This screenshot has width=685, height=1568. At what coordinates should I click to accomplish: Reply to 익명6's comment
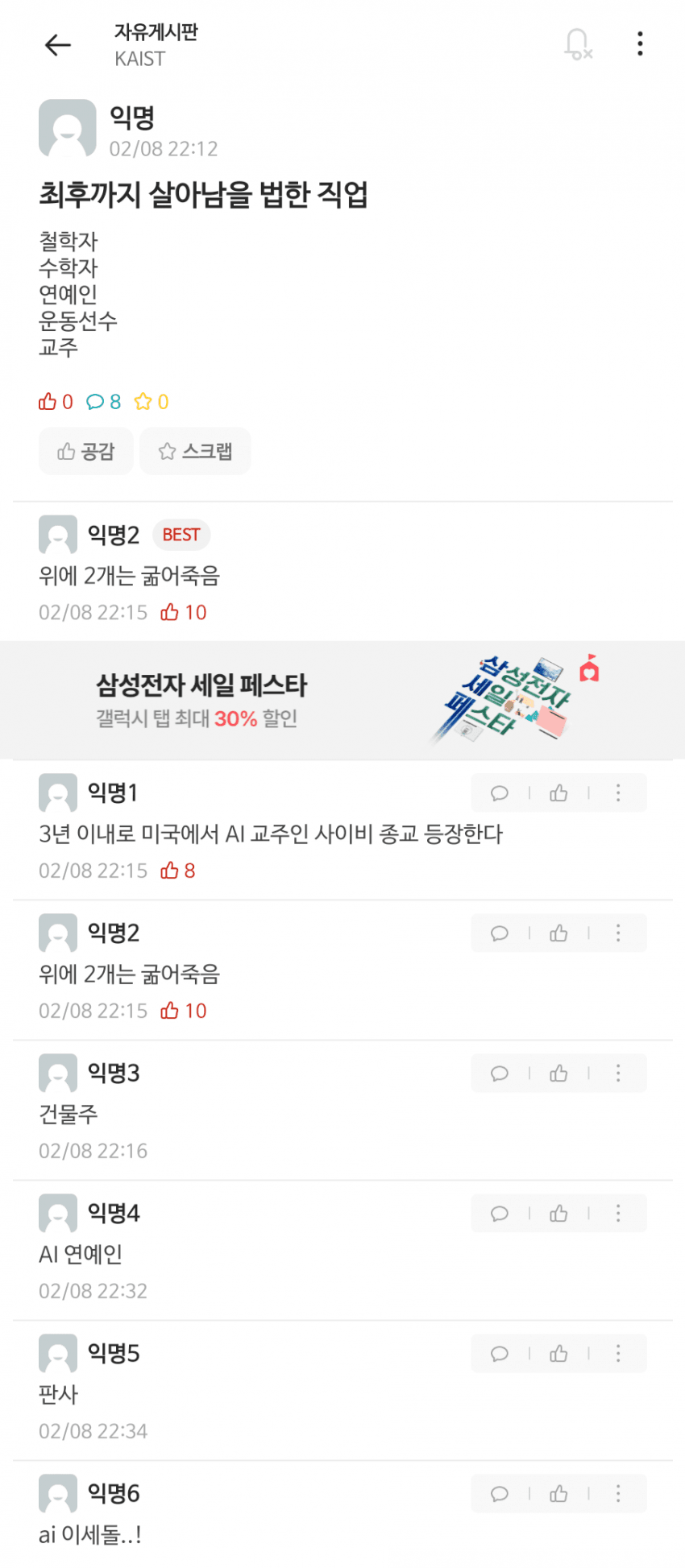tap(500, 1494)
